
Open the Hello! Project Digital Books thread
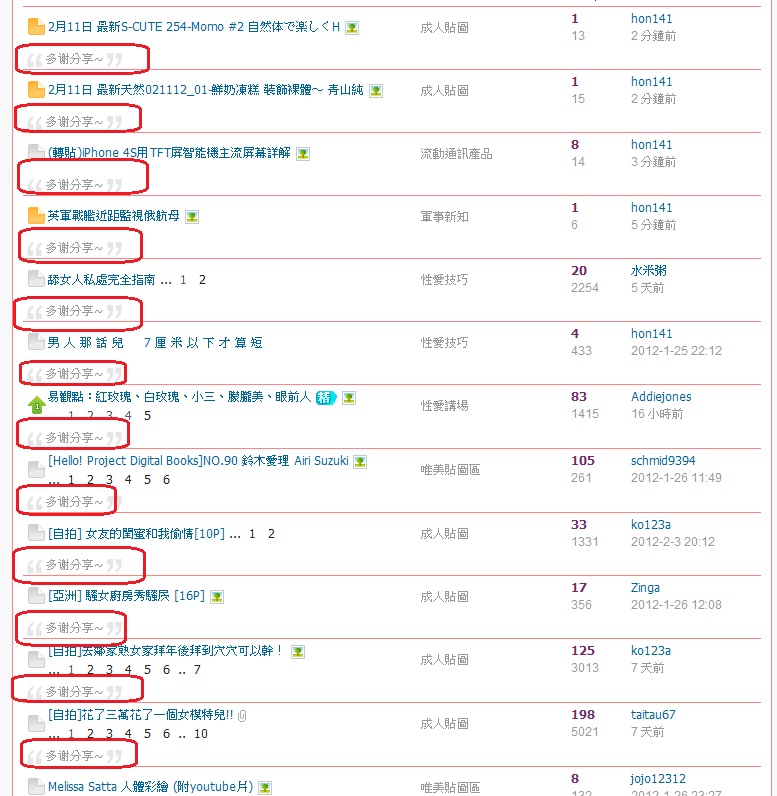[x=198, y=461]
